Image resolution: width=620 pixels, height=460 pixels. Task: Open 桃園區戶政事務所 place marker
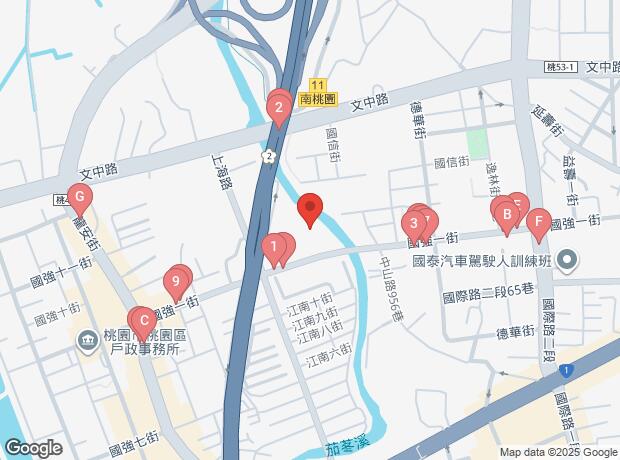[x=87, y=341]
